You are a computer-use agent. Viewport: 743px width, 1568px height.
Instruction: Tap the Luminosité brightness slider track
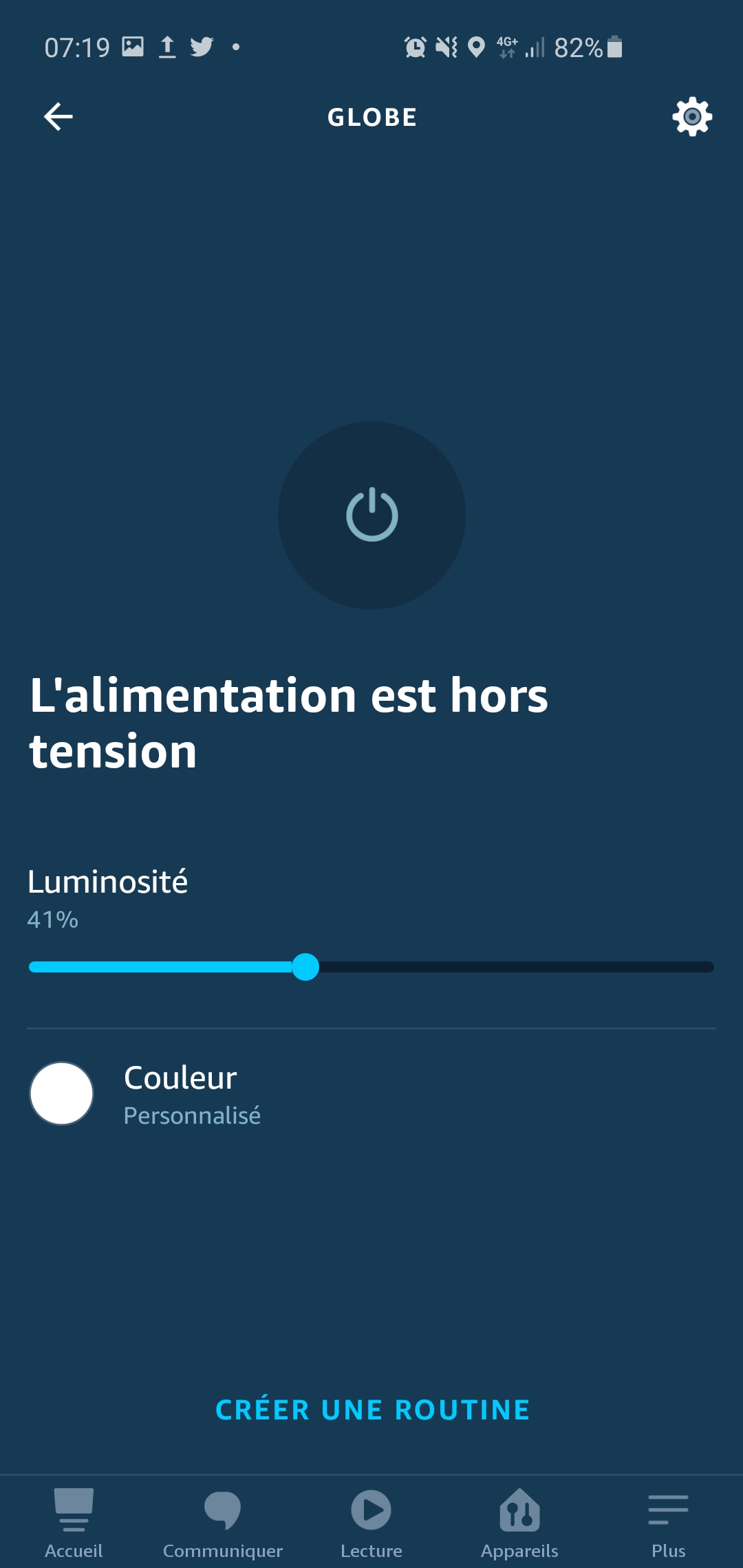click(x=371, y=967)
